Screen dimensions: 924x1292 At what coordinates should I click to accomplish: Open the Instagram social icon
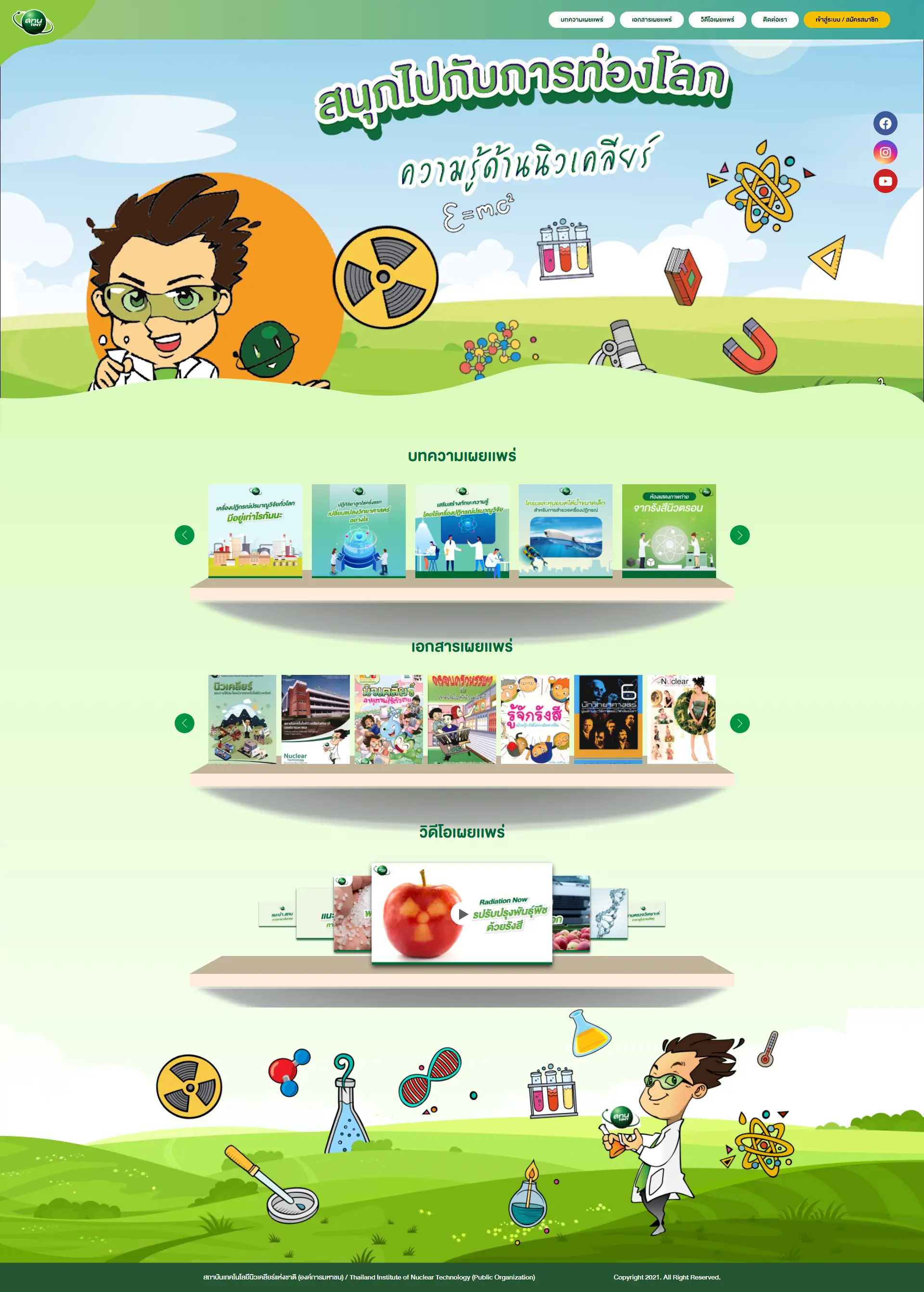[x=885, y=152]
